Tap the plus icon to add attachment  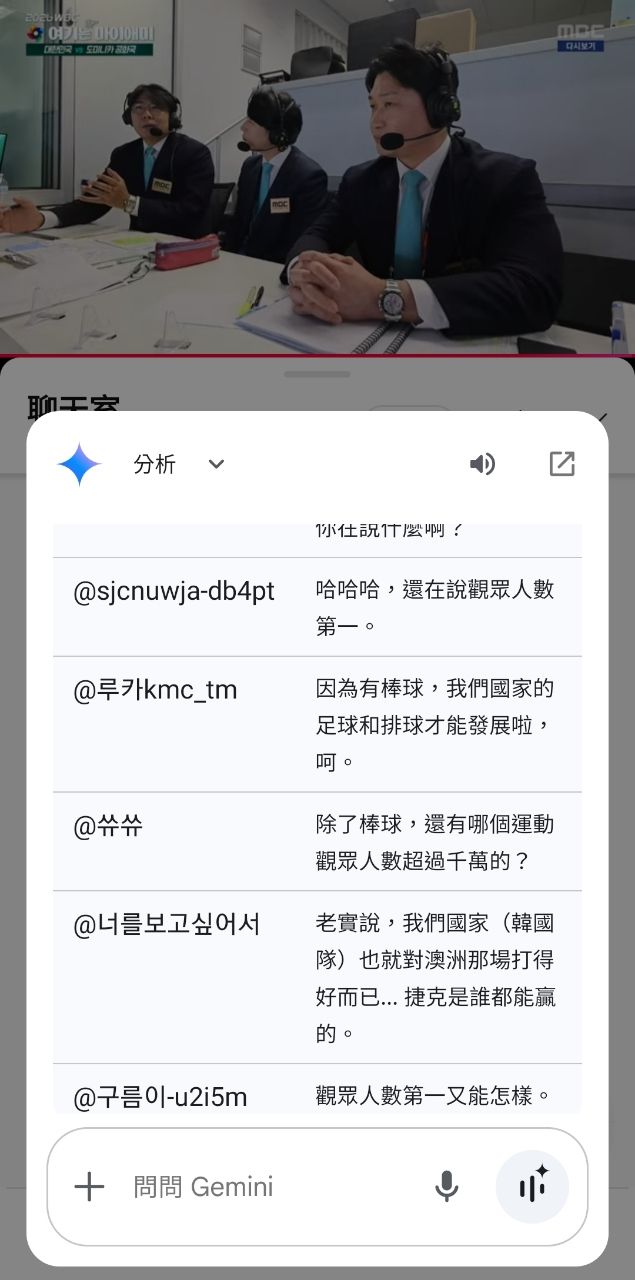point(89,1187)
